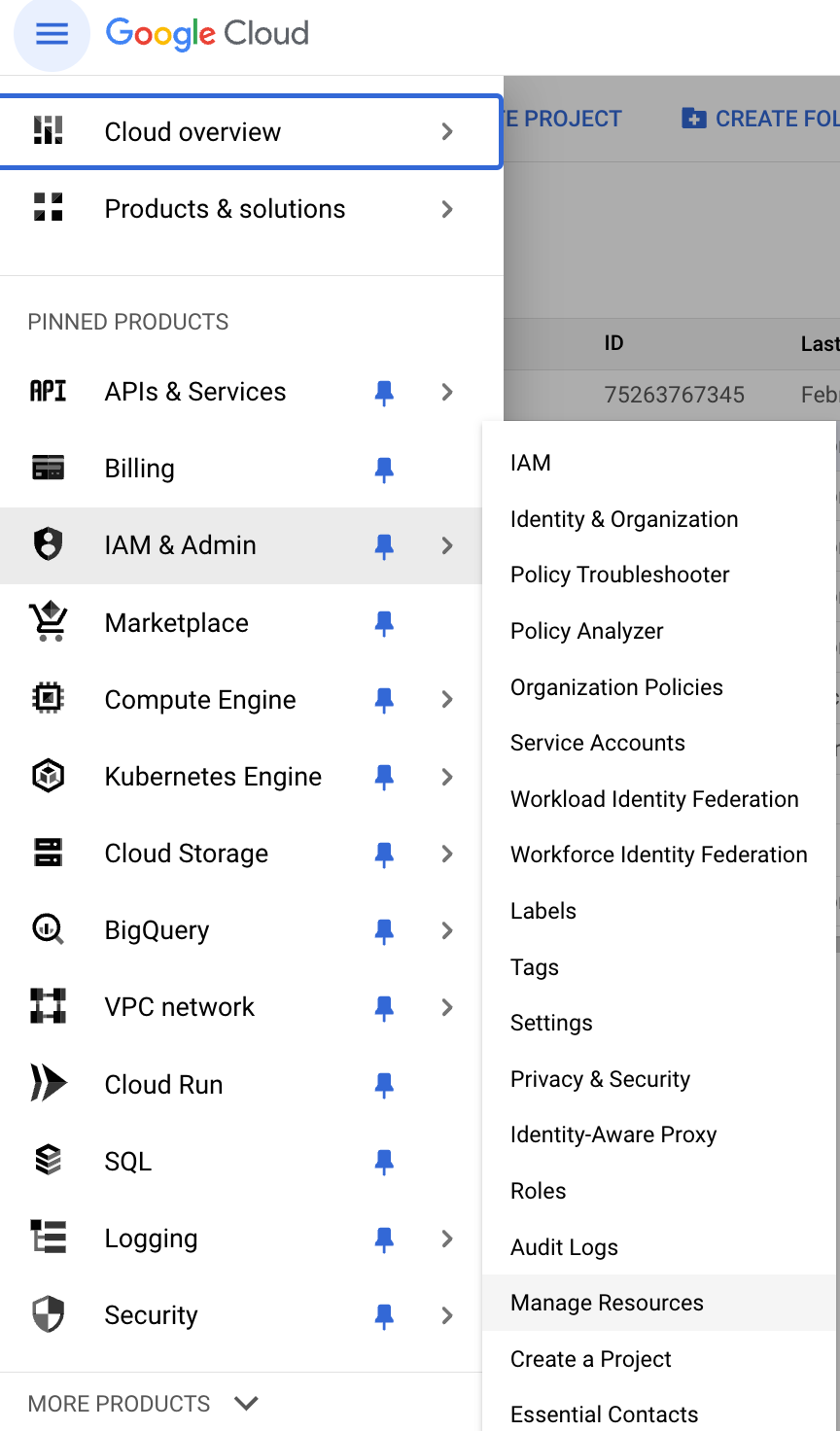Select Kubernetes Engine

coord(213,777)
